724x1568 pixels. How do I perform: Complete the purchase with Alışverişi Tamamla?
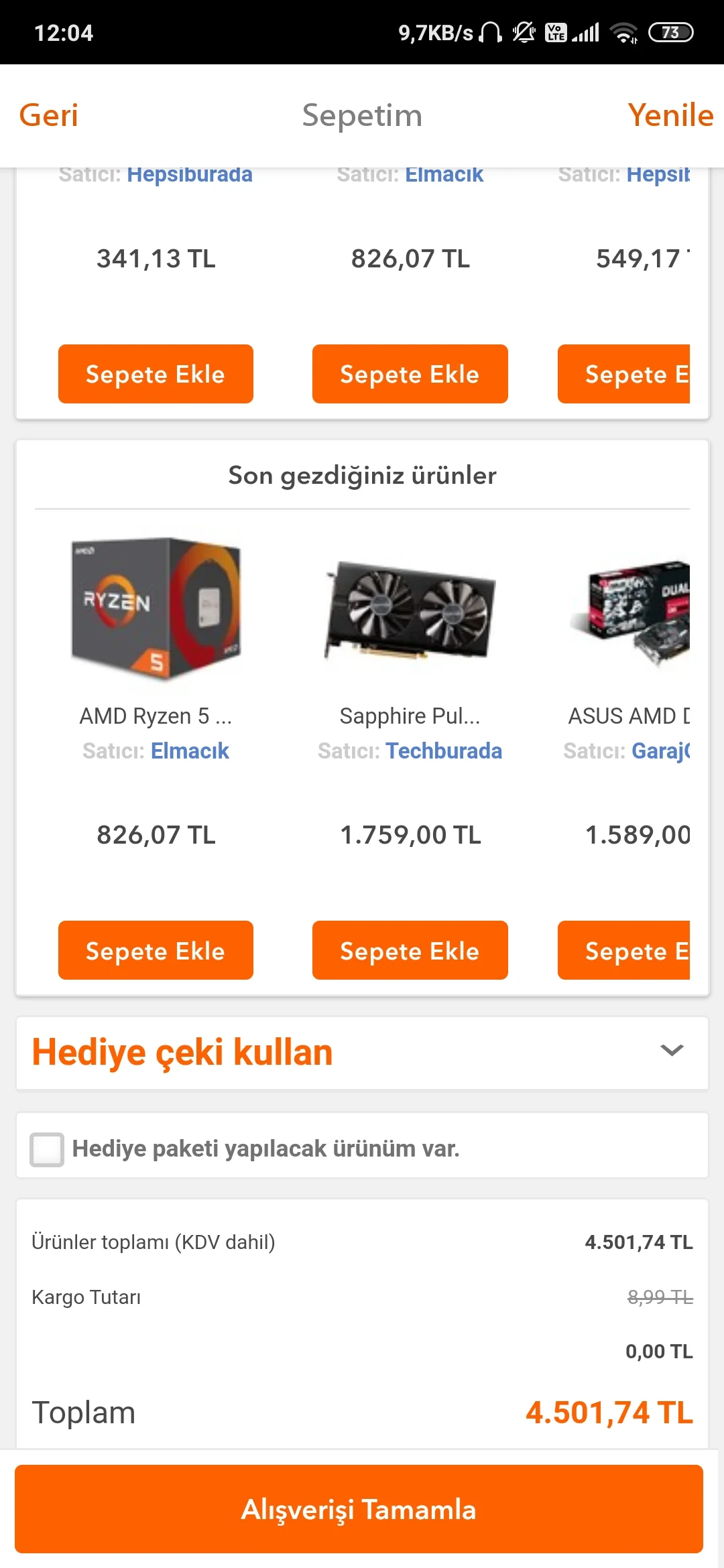(359, 1509)
